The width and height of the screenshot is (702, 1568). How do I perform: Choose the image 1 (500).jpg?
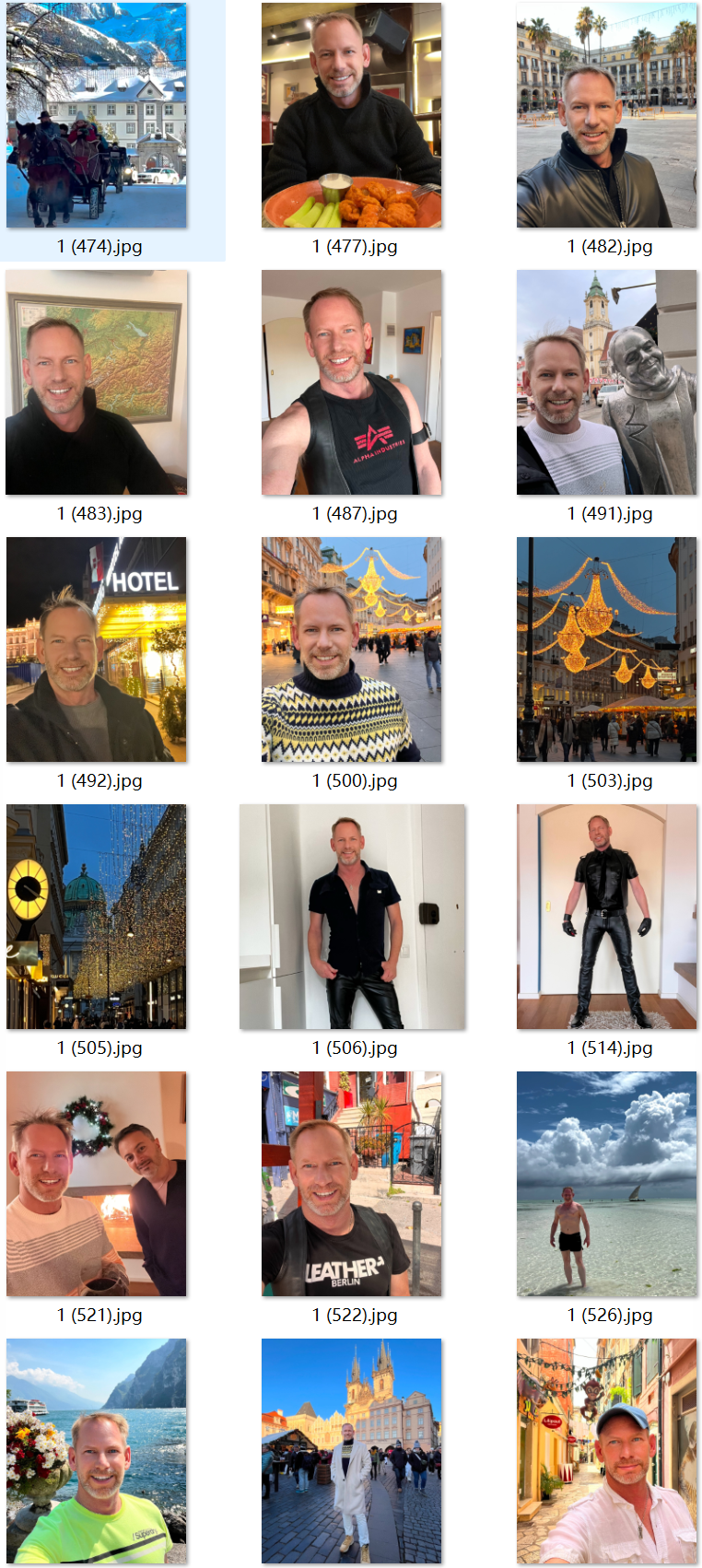click(x=351, y=649)
